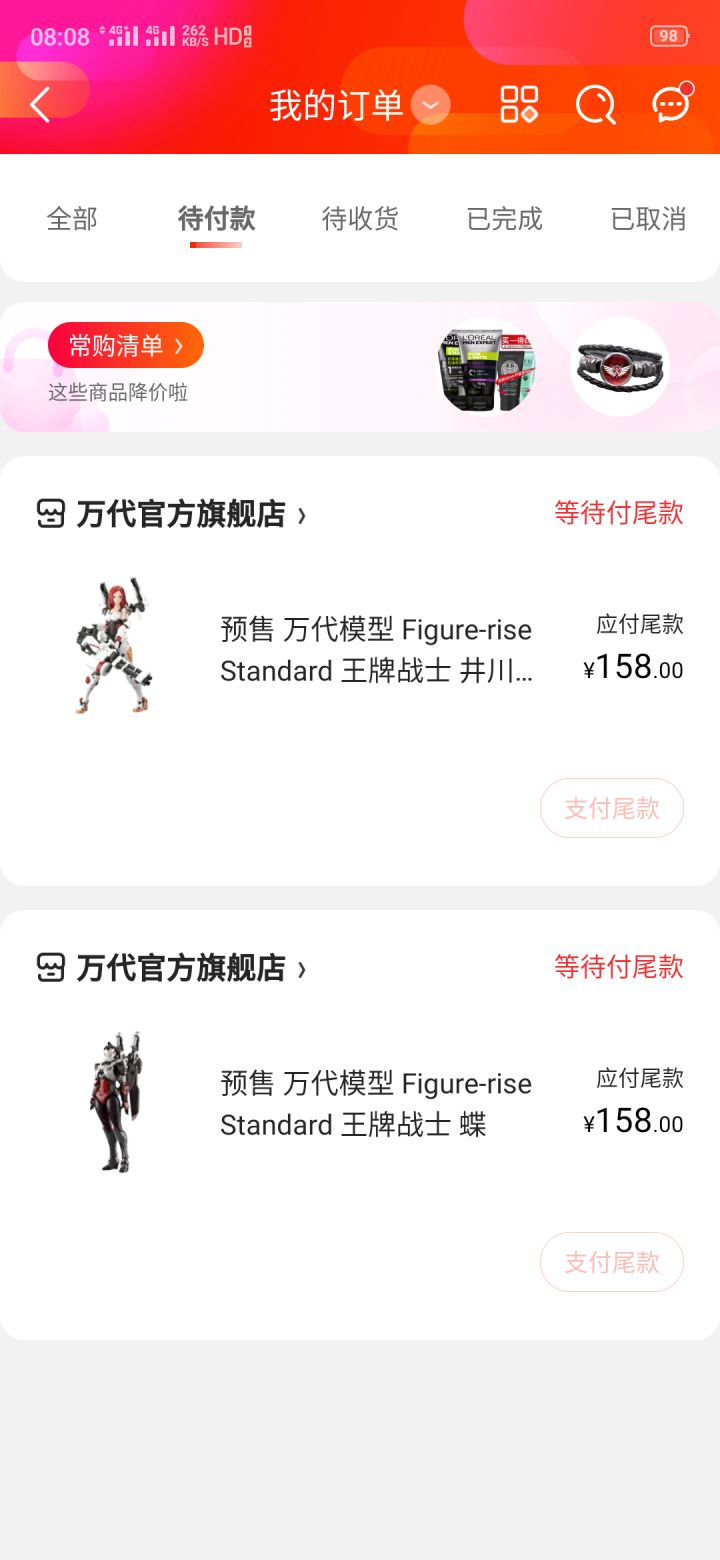This screenshot has height=1560, width=720.
Task: Tap 支付尾款 for the 井川 figure order
Action: pyautogui.click(x=611, y=808)
